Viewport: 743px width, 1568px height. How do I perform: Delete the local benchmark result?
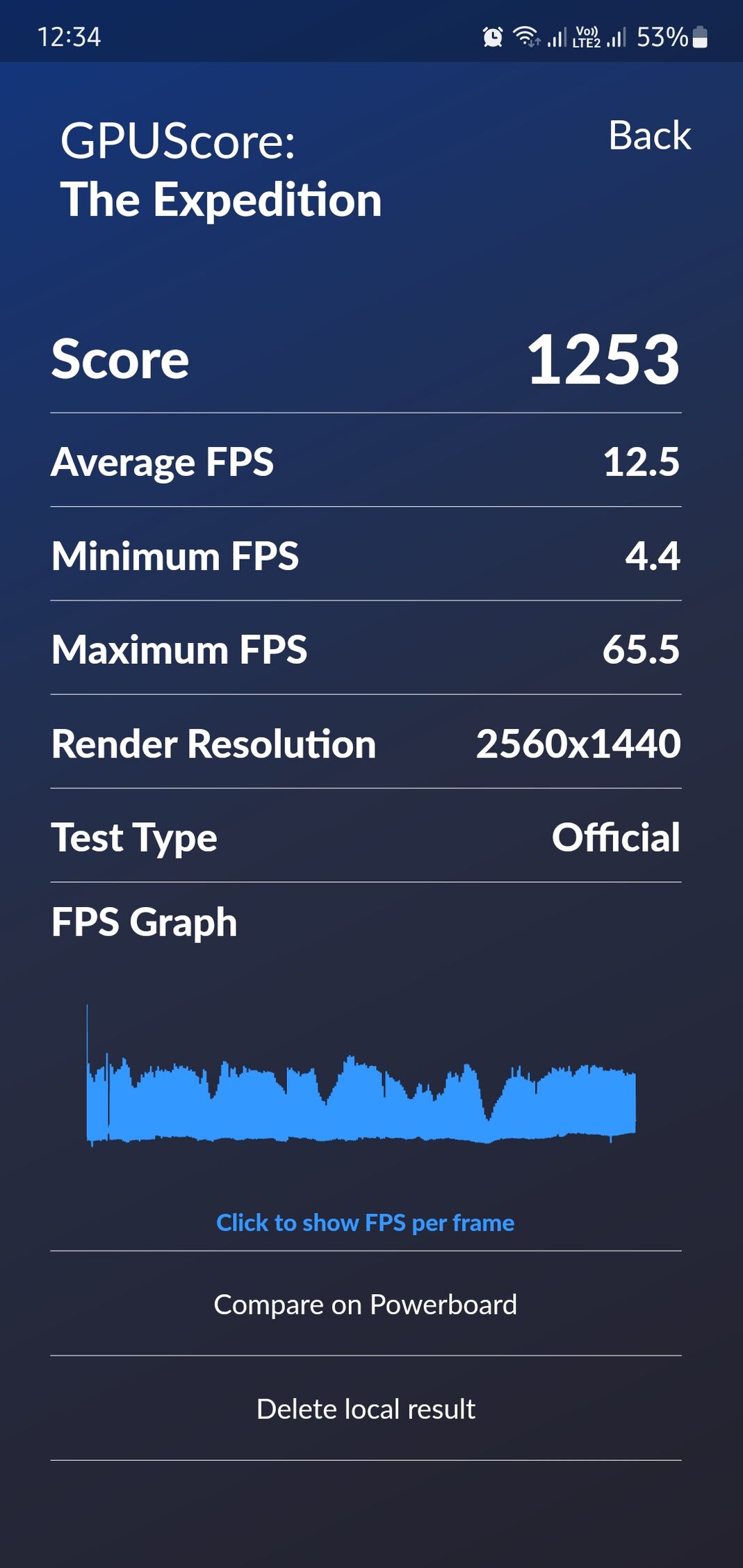(366, 1408)
